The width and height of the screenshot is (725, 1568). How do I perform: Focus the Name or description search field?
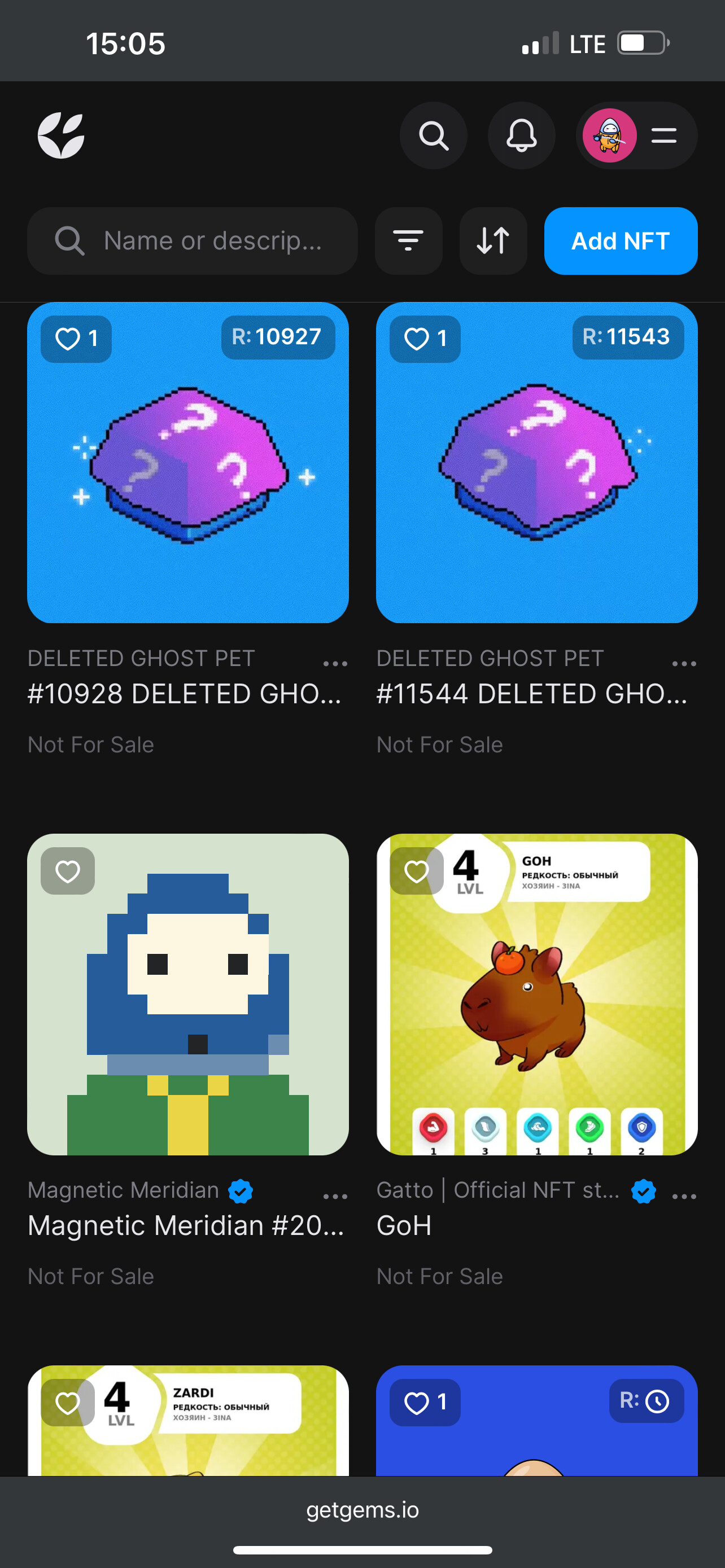(193, 241)
